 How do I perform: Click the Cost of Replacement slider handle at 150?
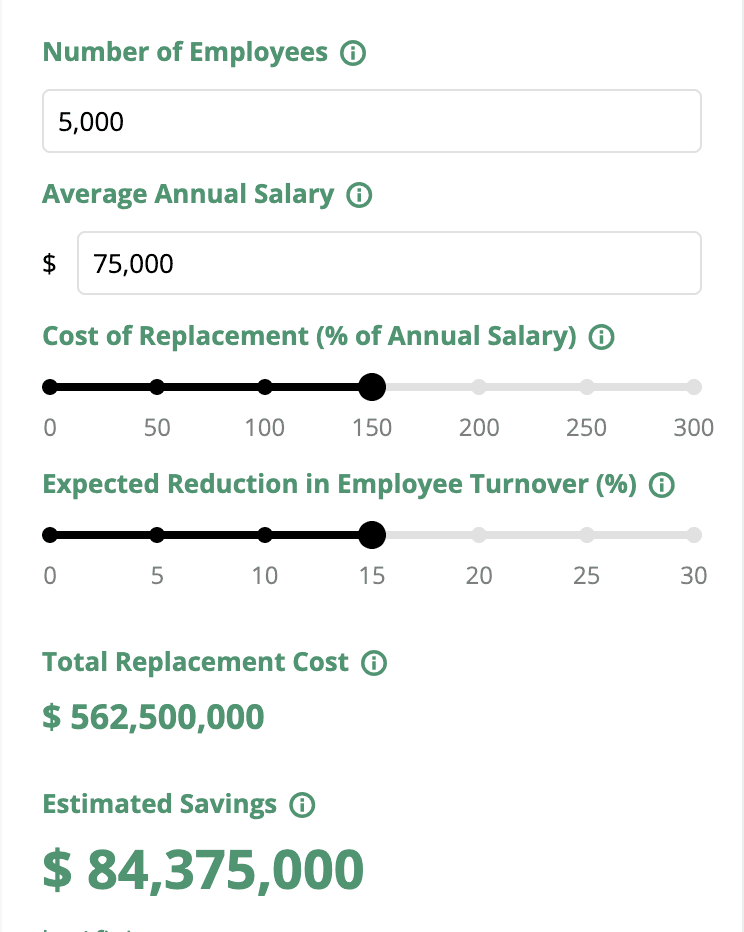pyautogui.click(x=372, y=387)
